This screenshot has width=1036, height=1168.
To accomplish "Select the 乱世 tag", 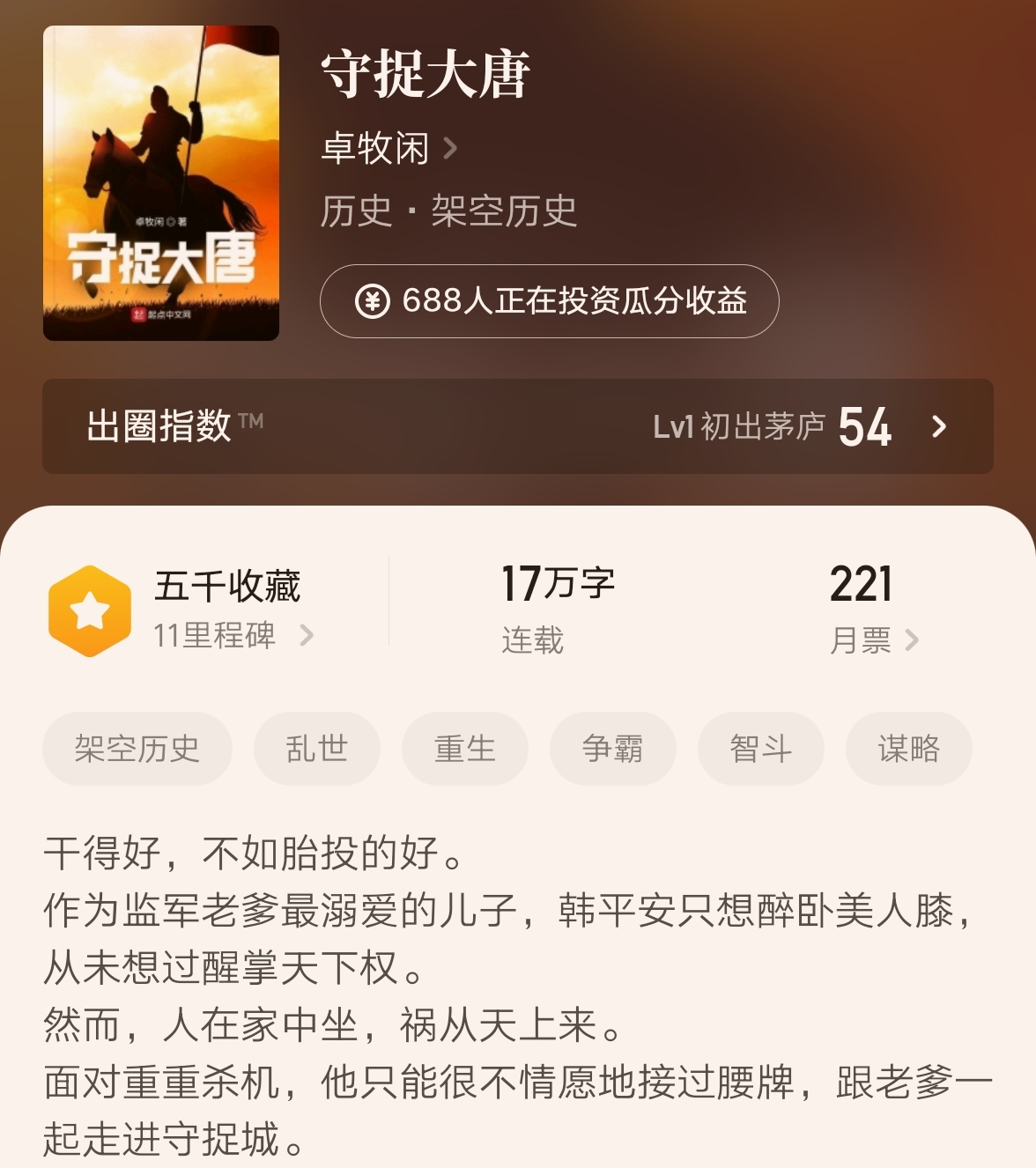I will pos(317,749).
